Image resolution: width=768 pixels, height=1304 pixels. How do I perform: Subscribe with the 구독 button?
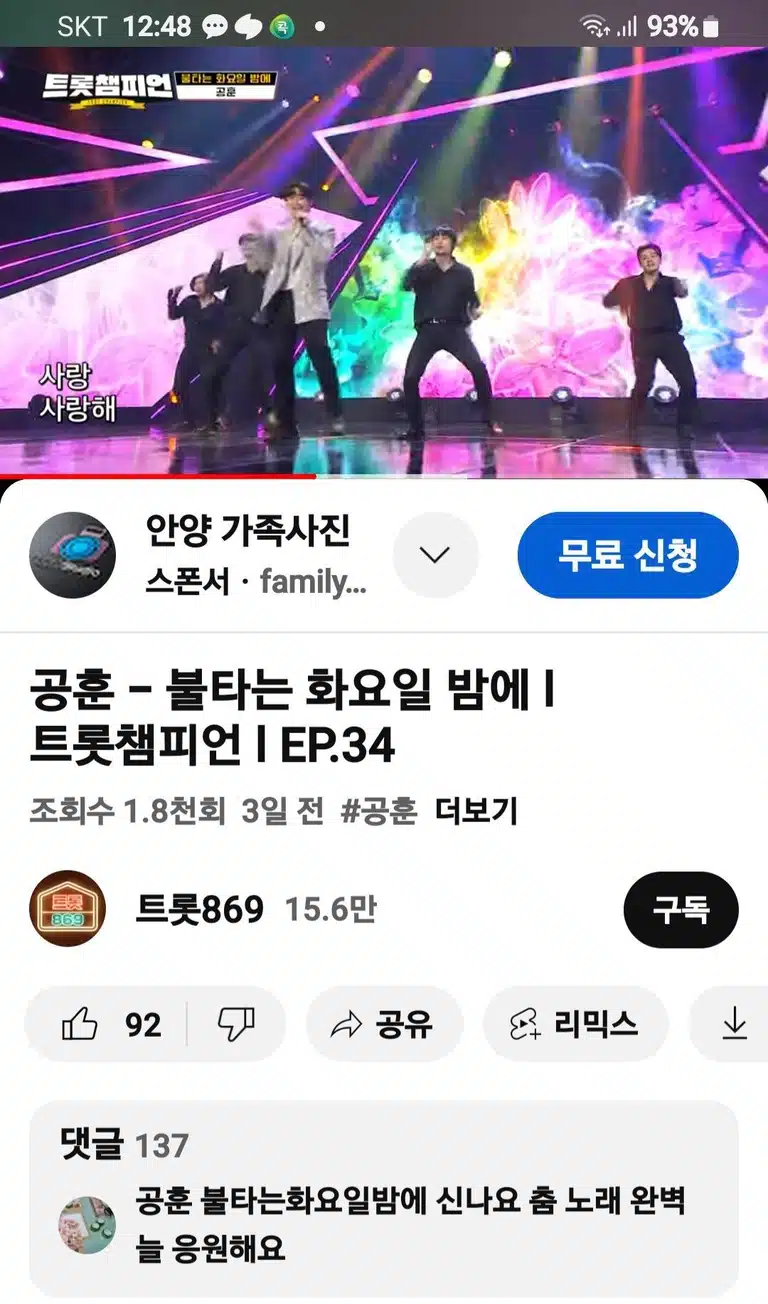click(681, 910)
